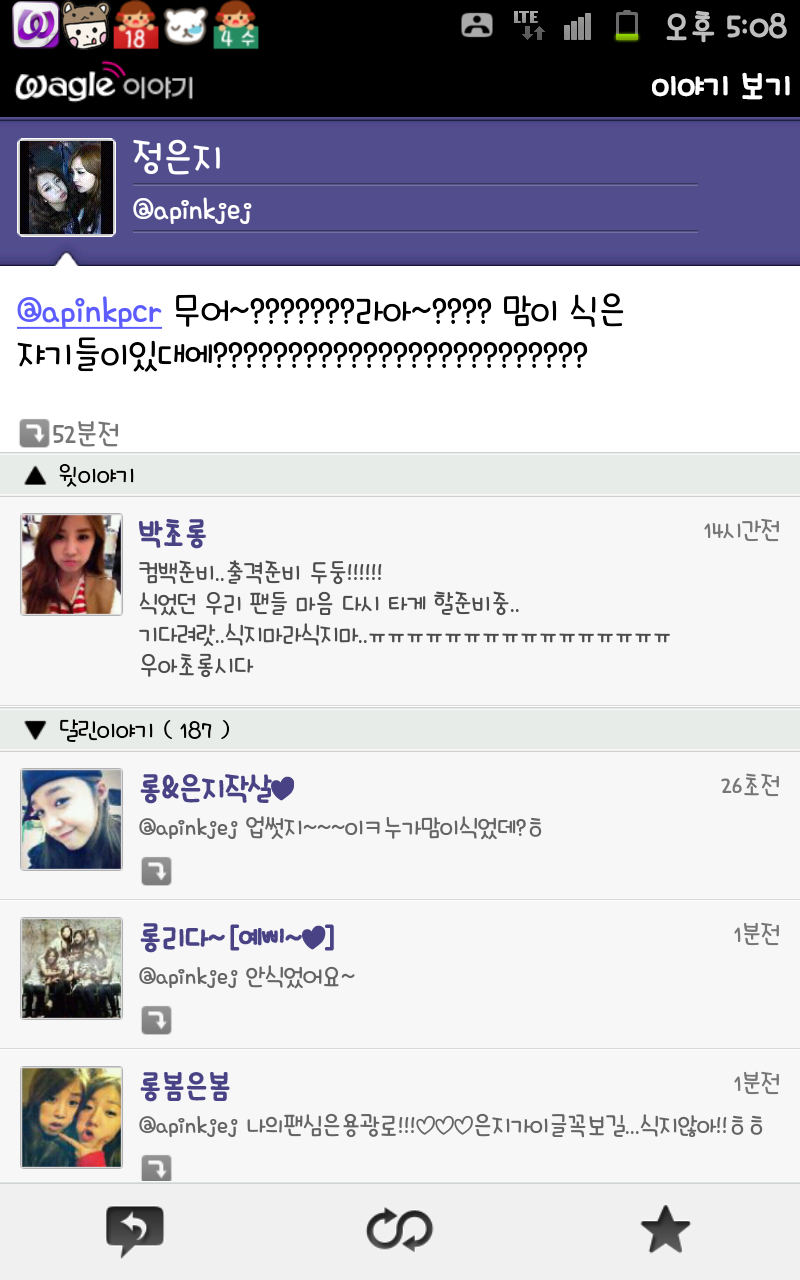Image resolution: width=800 pixels, height=1280 pixels.
Task: Favorite this story with the star icon
Action: [x=665, y=1231]
